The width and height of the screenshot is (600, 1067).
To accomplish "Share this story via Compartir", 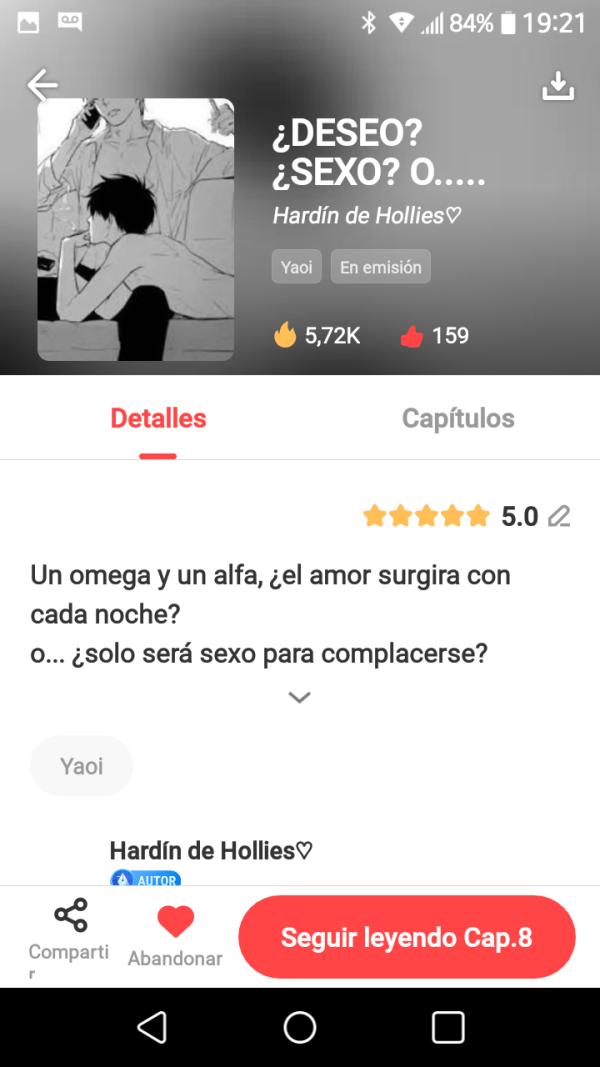I will (70, 935).
